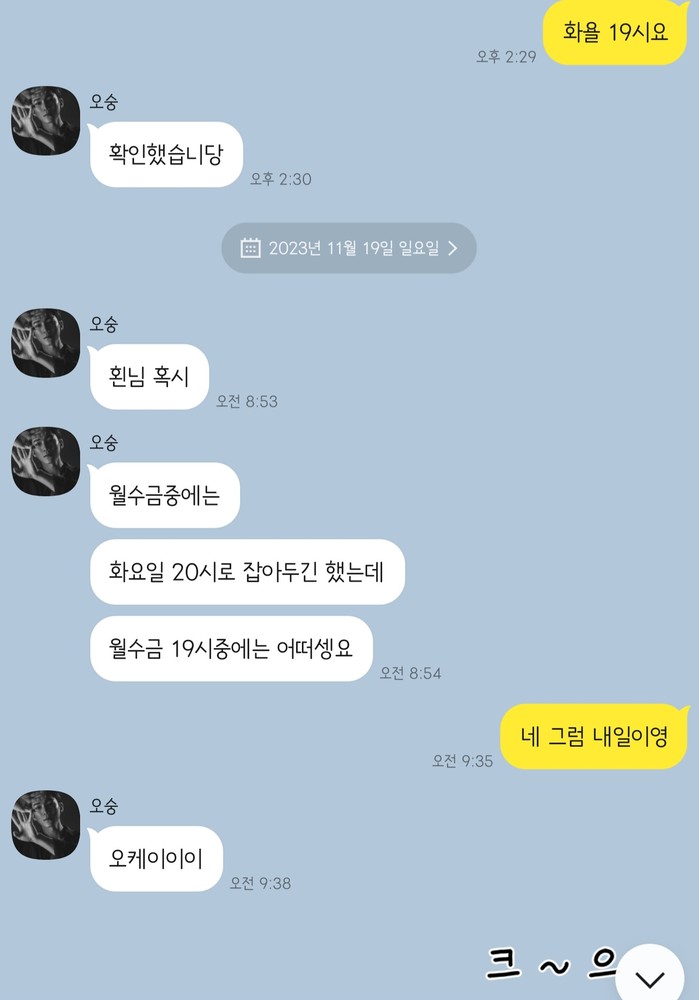Open the 2023년 11월 19일 일요일 date chip
This screenshot has width=699, height=1000.
(x=348, y=248)
